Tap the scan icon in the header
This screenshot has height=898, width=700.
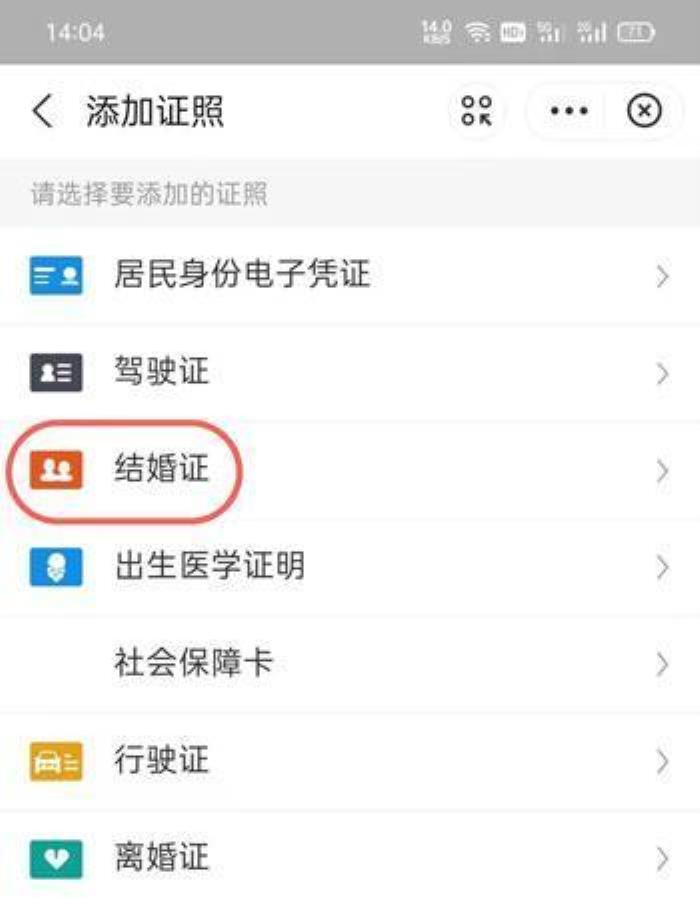click(x=476, y=111)
